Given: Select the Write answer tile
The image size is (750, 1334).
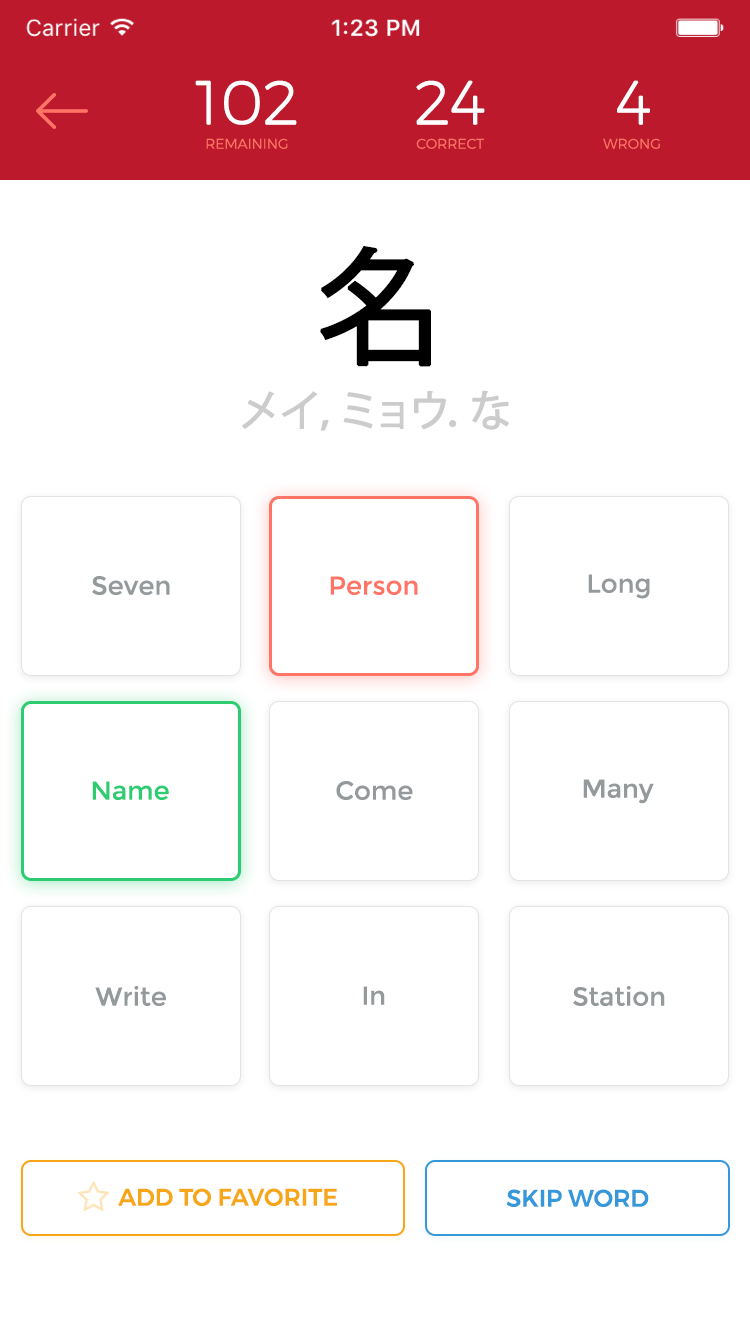Looking at the screenshot, I should [131, 996].
